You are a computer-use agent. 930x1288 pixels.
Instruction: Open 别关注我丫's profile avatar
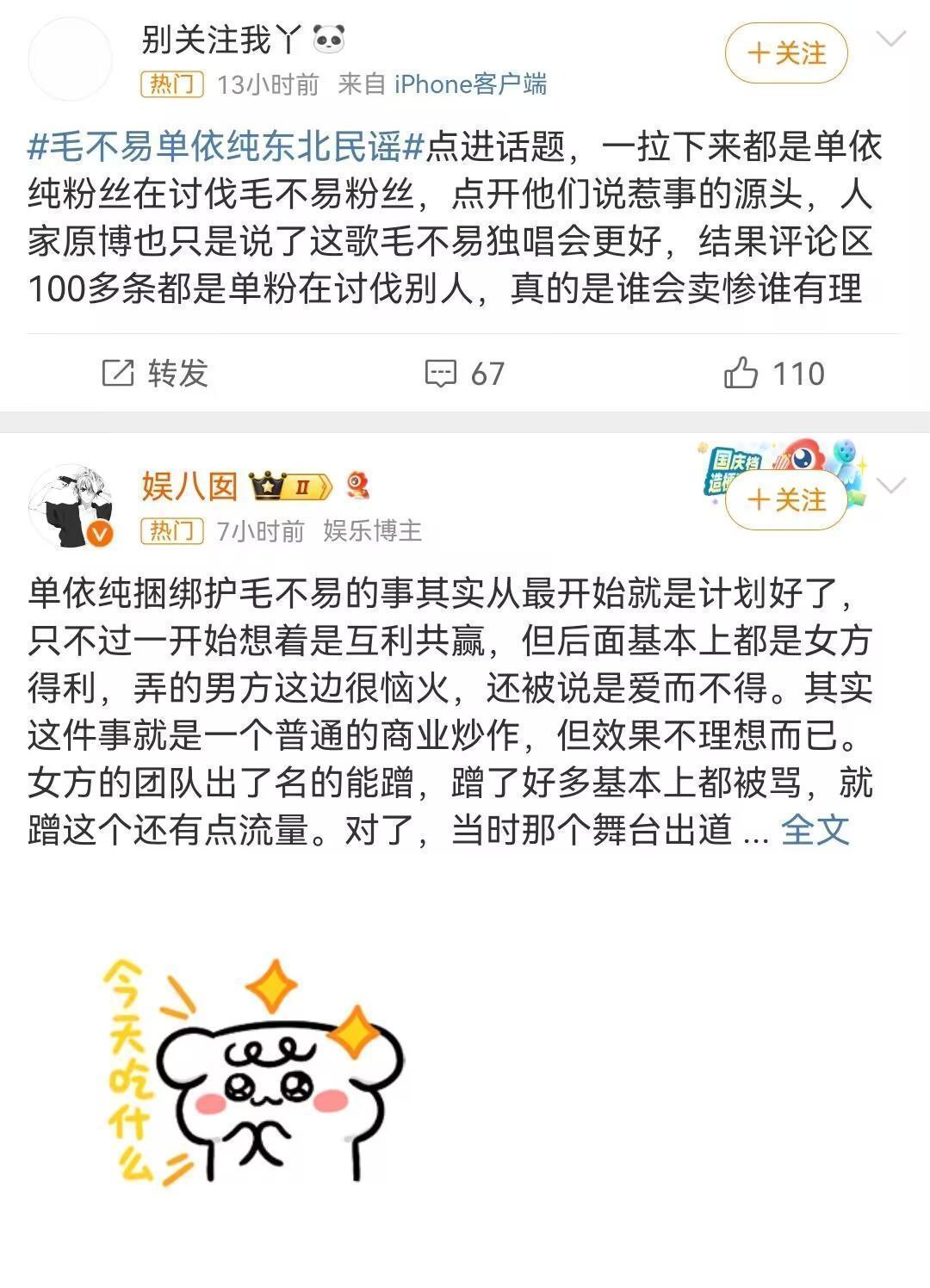(71, 59)
